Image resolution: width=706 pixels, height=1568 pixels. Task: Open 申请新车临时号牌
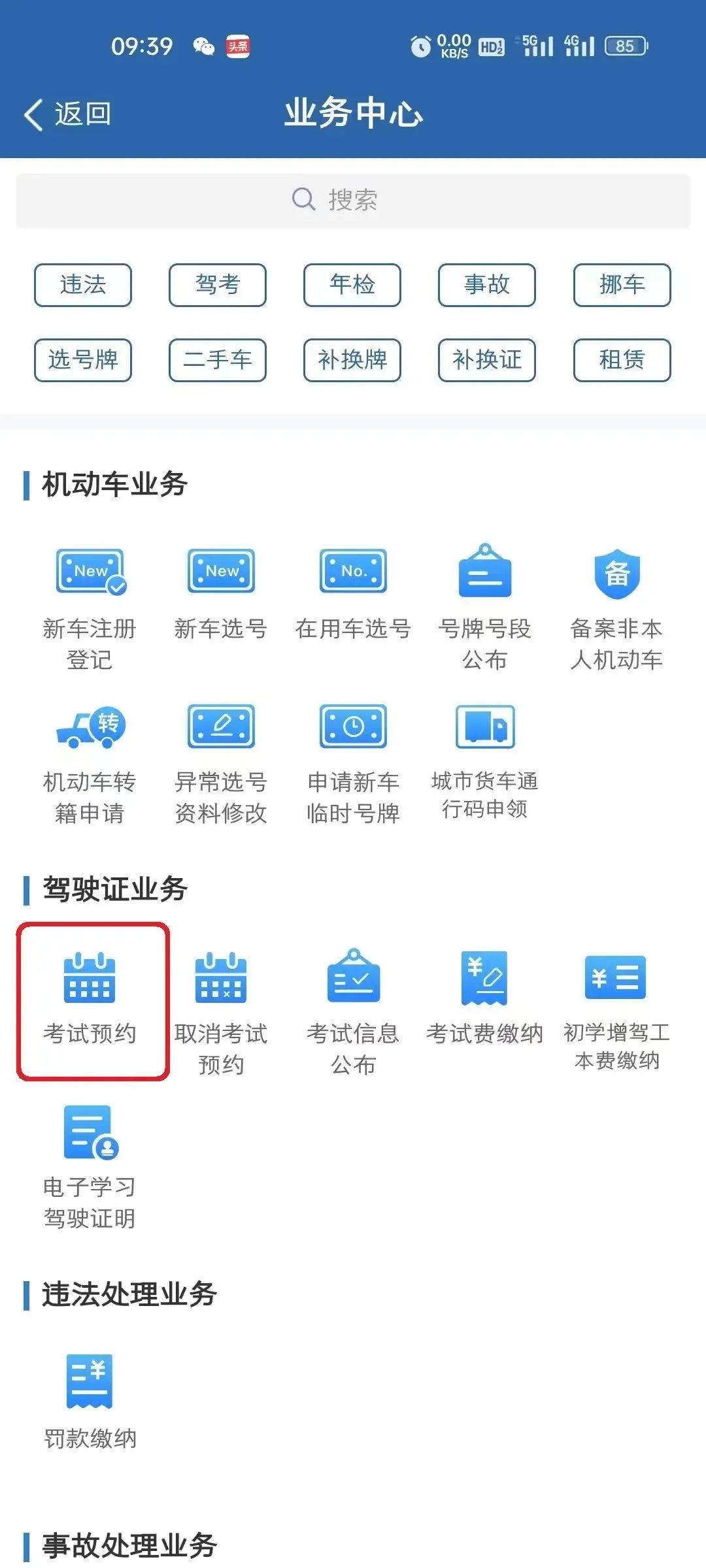[353, 761]
